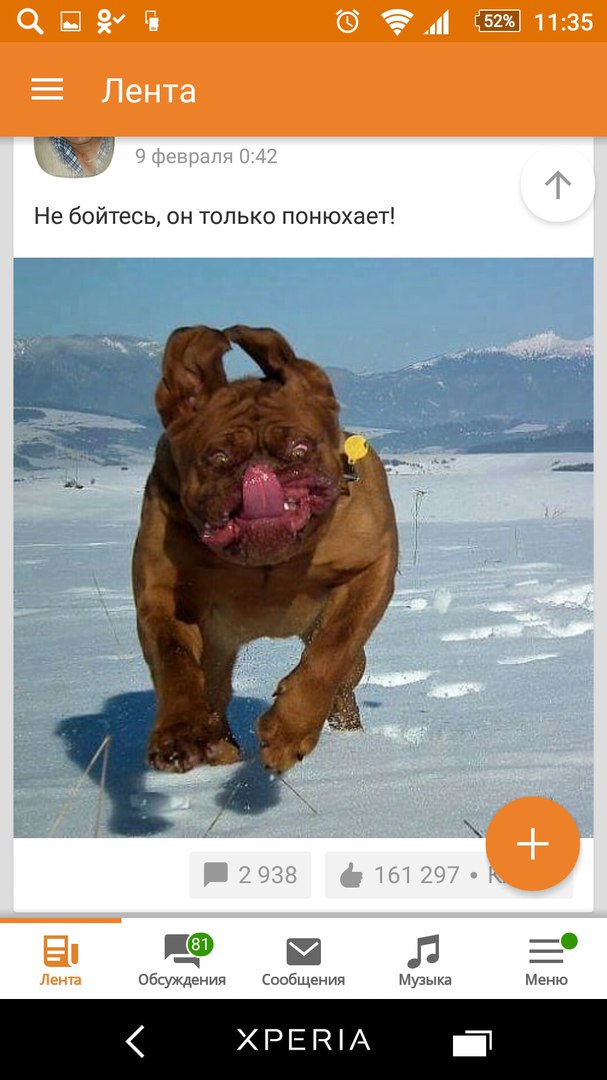The width and height of the screenshot is (607, 1080).
Task: Open the Обсуждения tab
Action: pyautogui.click(x=182, y=960)
